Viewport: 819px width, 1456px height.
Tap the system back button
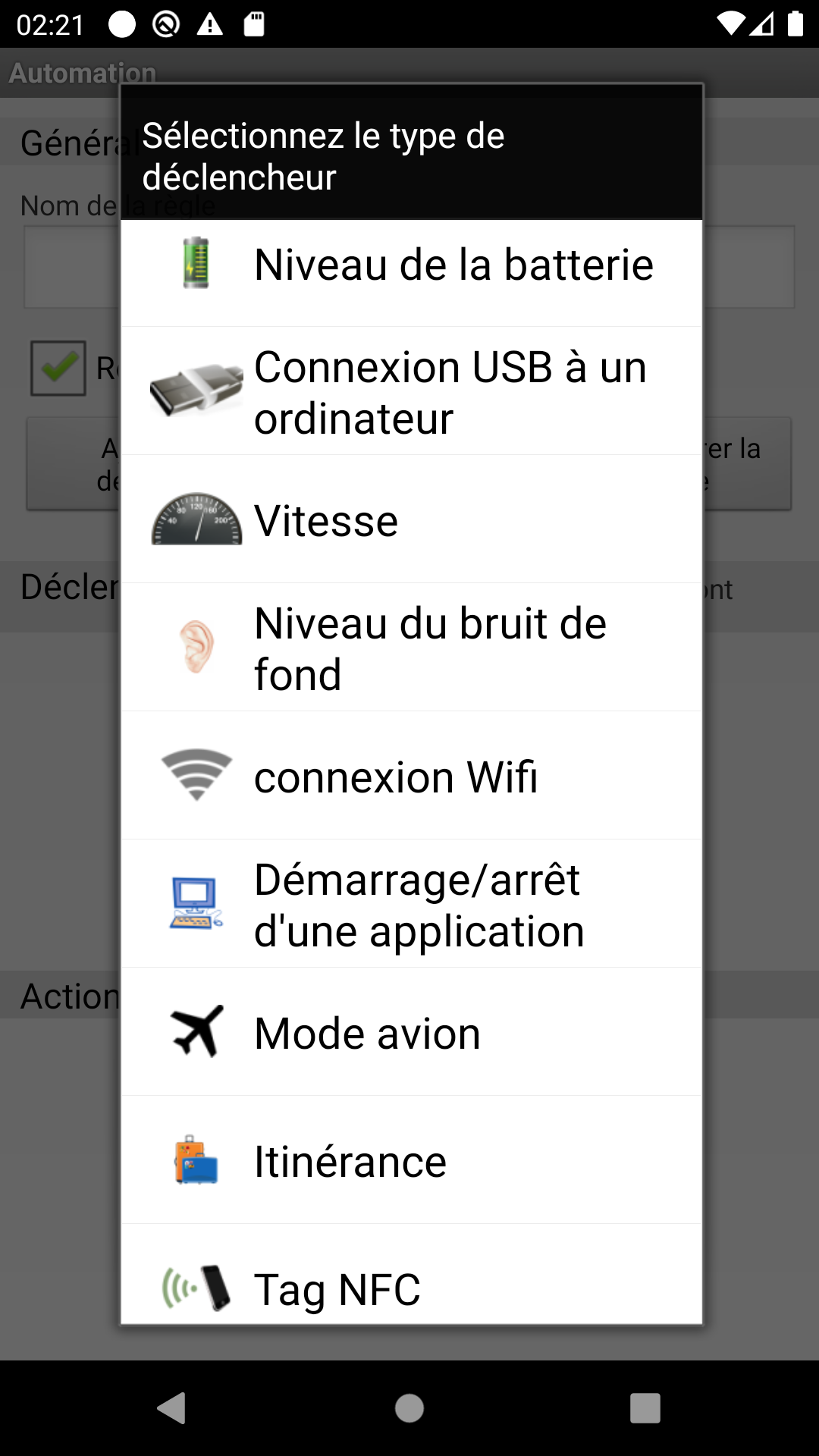click(173, 1408)
